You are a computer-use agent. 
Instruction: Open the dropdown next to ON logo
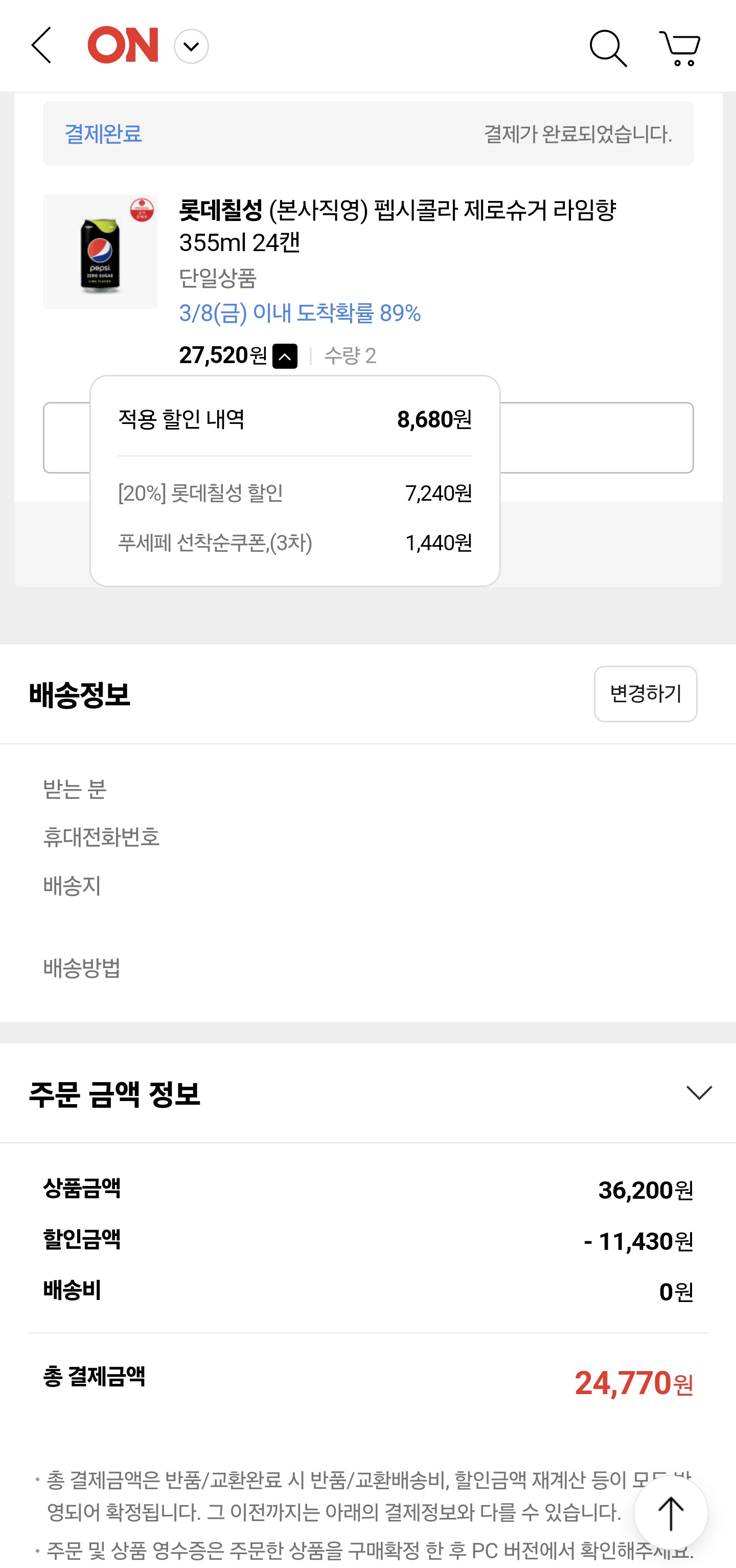point(191,46)
